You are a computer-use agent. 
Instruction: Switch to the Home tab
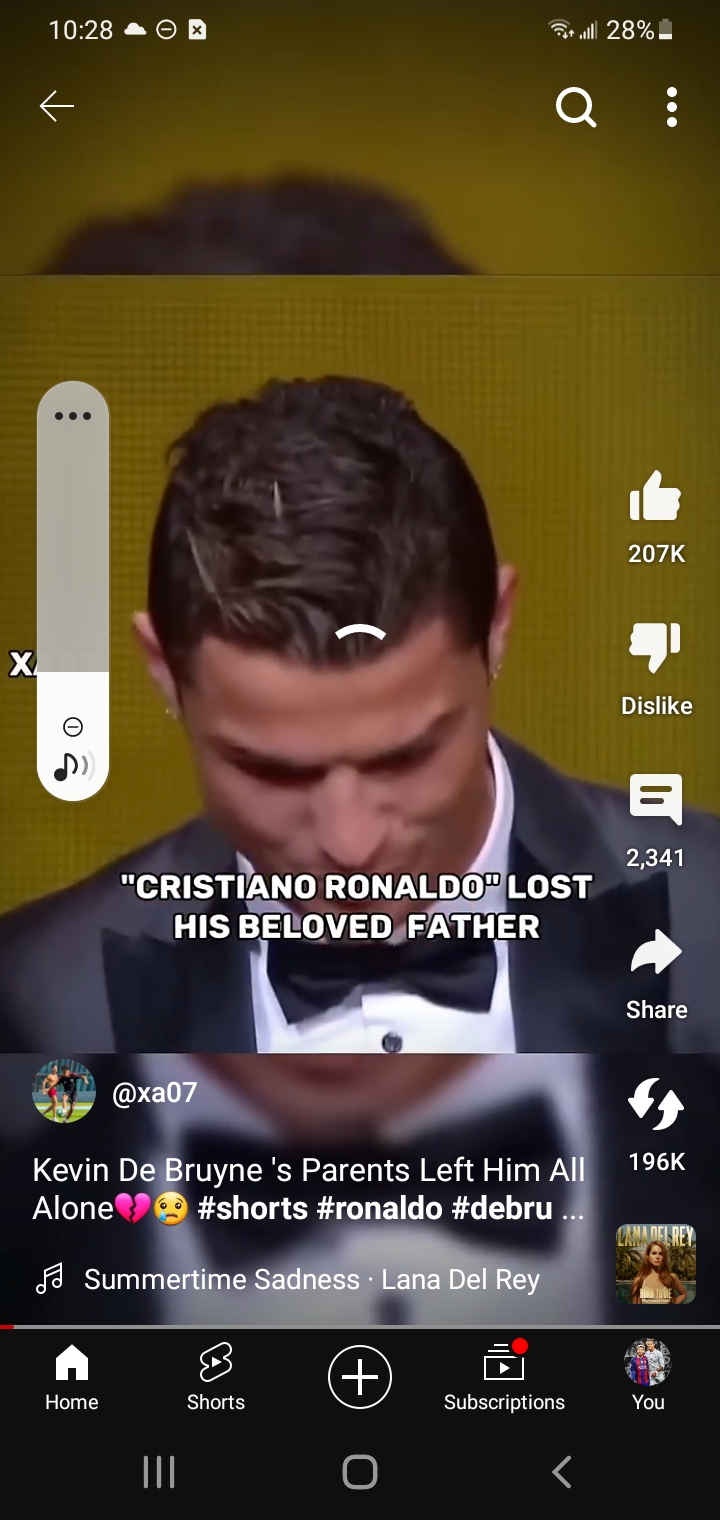coord(71,1377)
